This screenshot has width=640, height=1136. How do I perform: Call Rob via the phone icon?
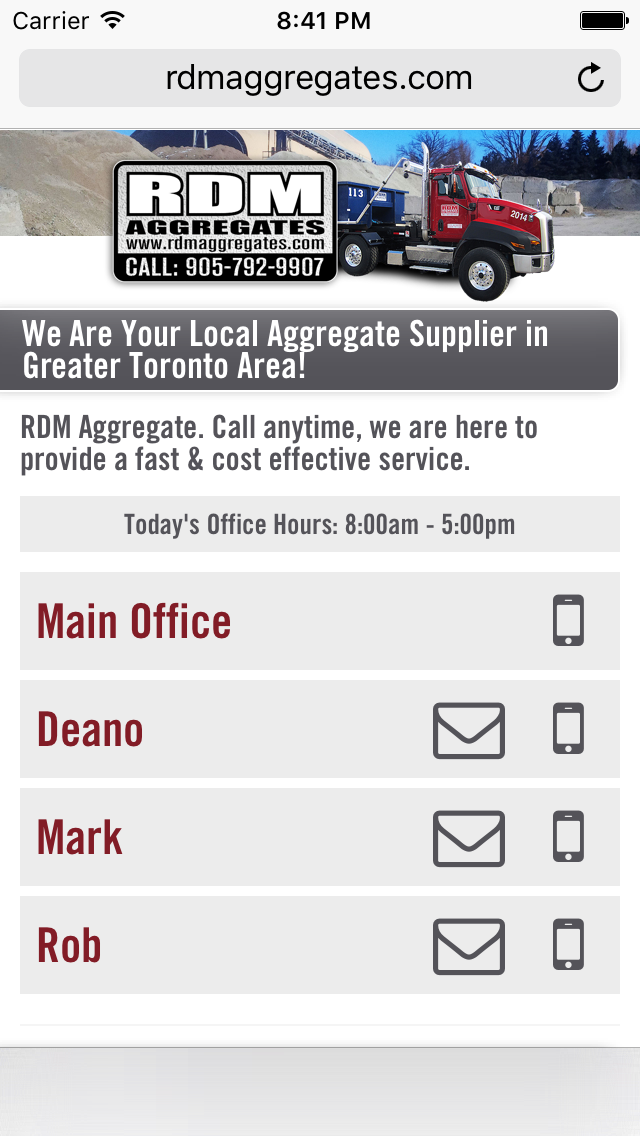point(568,945)
